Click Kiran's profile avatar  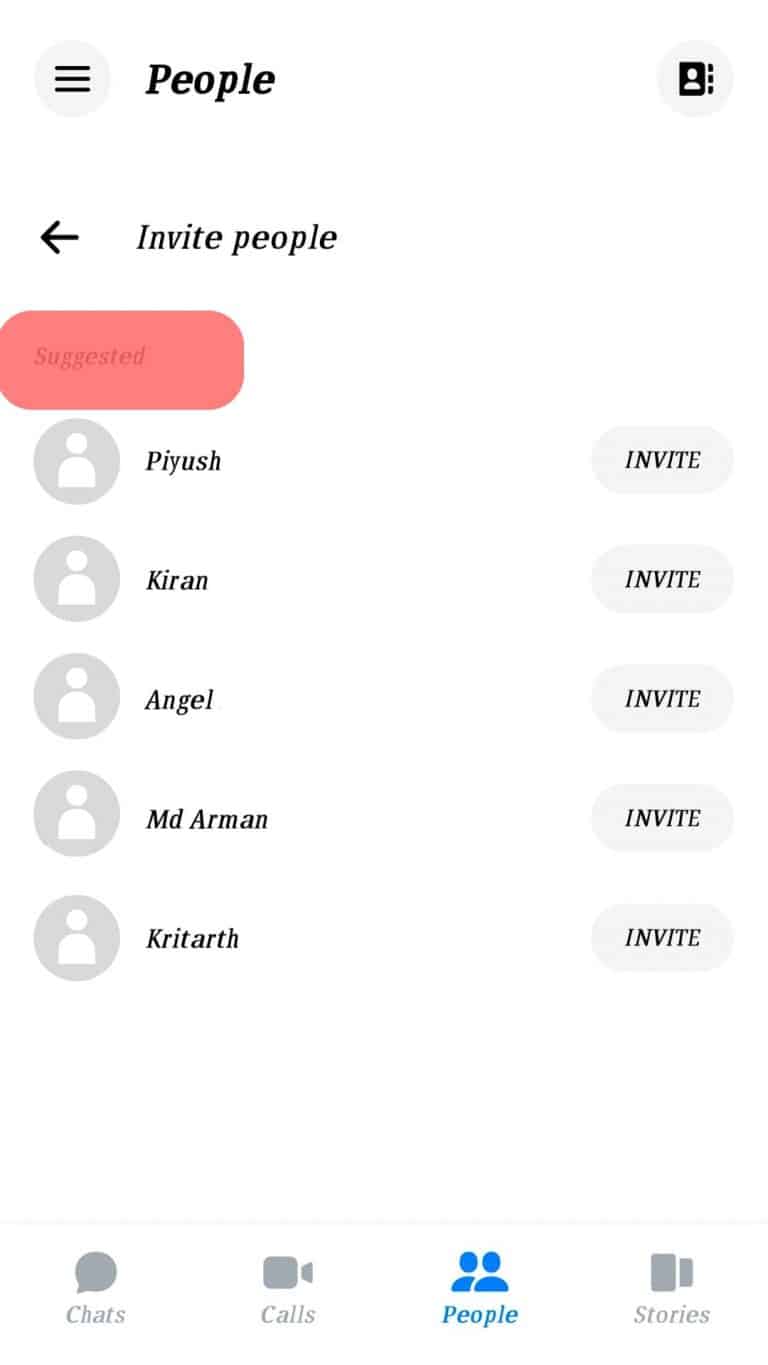(x=77, y=579)
